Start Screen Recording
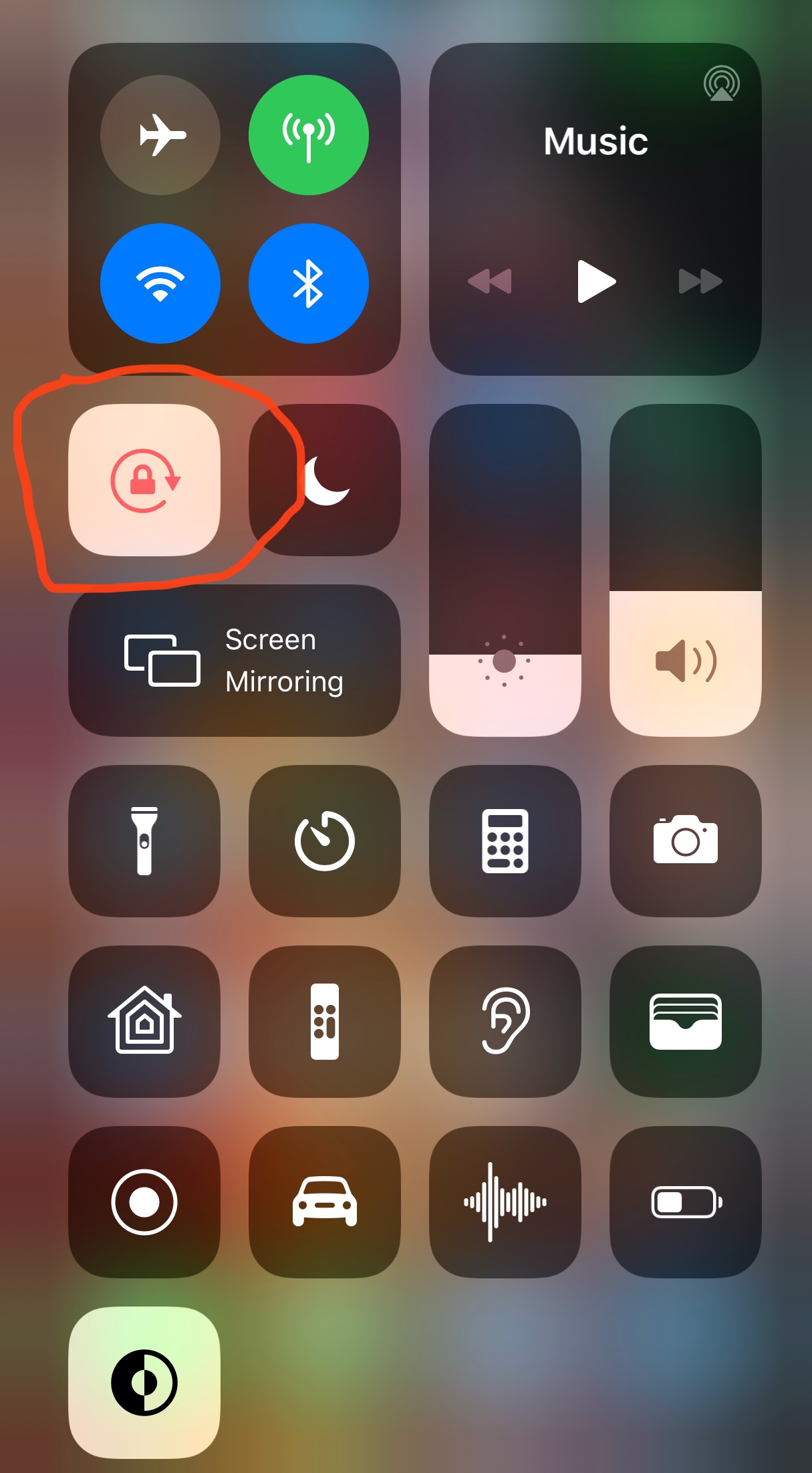812x1473 pixels. click(146, 1204)
